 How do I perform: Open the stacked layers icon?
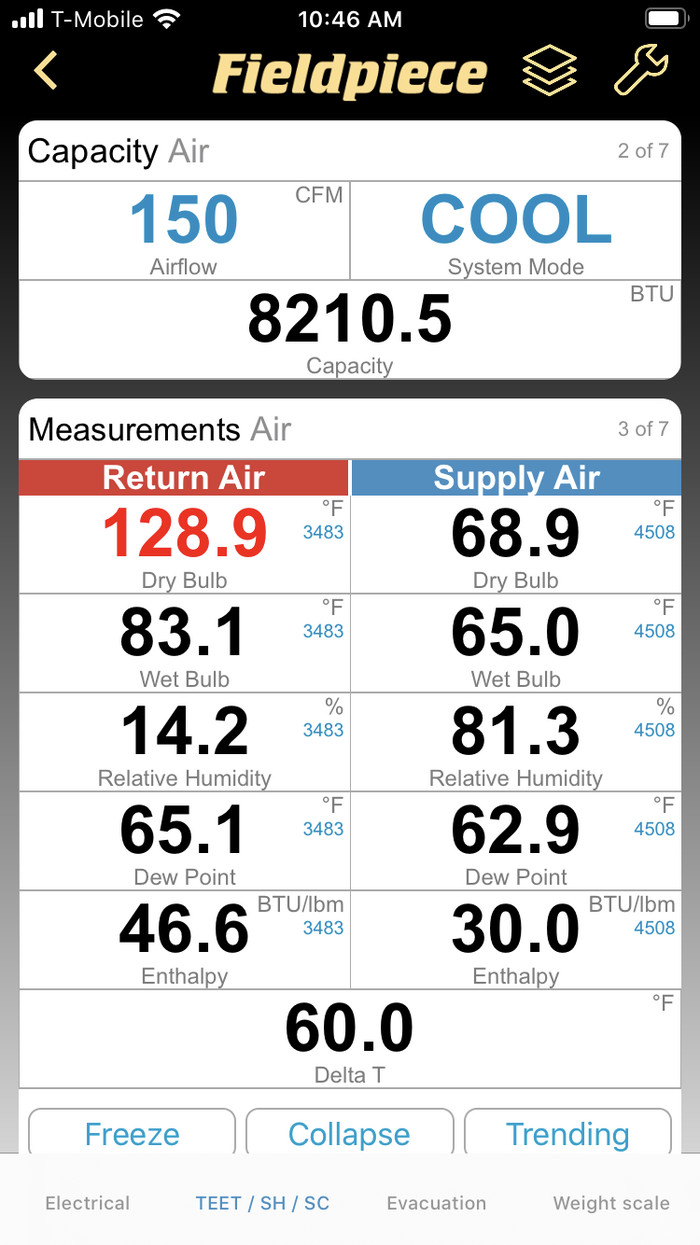pos(550,71)
